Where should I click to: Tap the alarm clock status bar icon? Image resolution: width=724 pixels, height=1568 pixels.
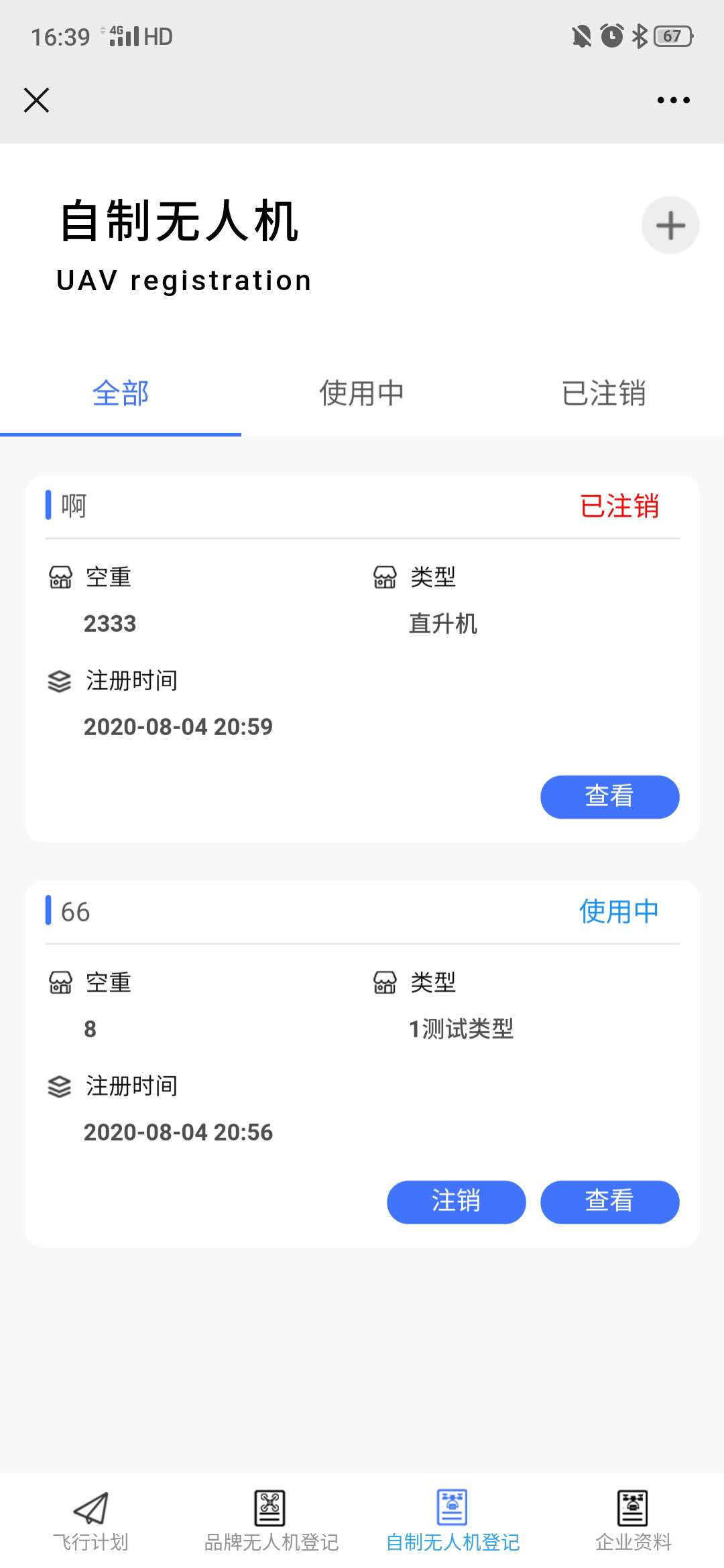point(611,36)
